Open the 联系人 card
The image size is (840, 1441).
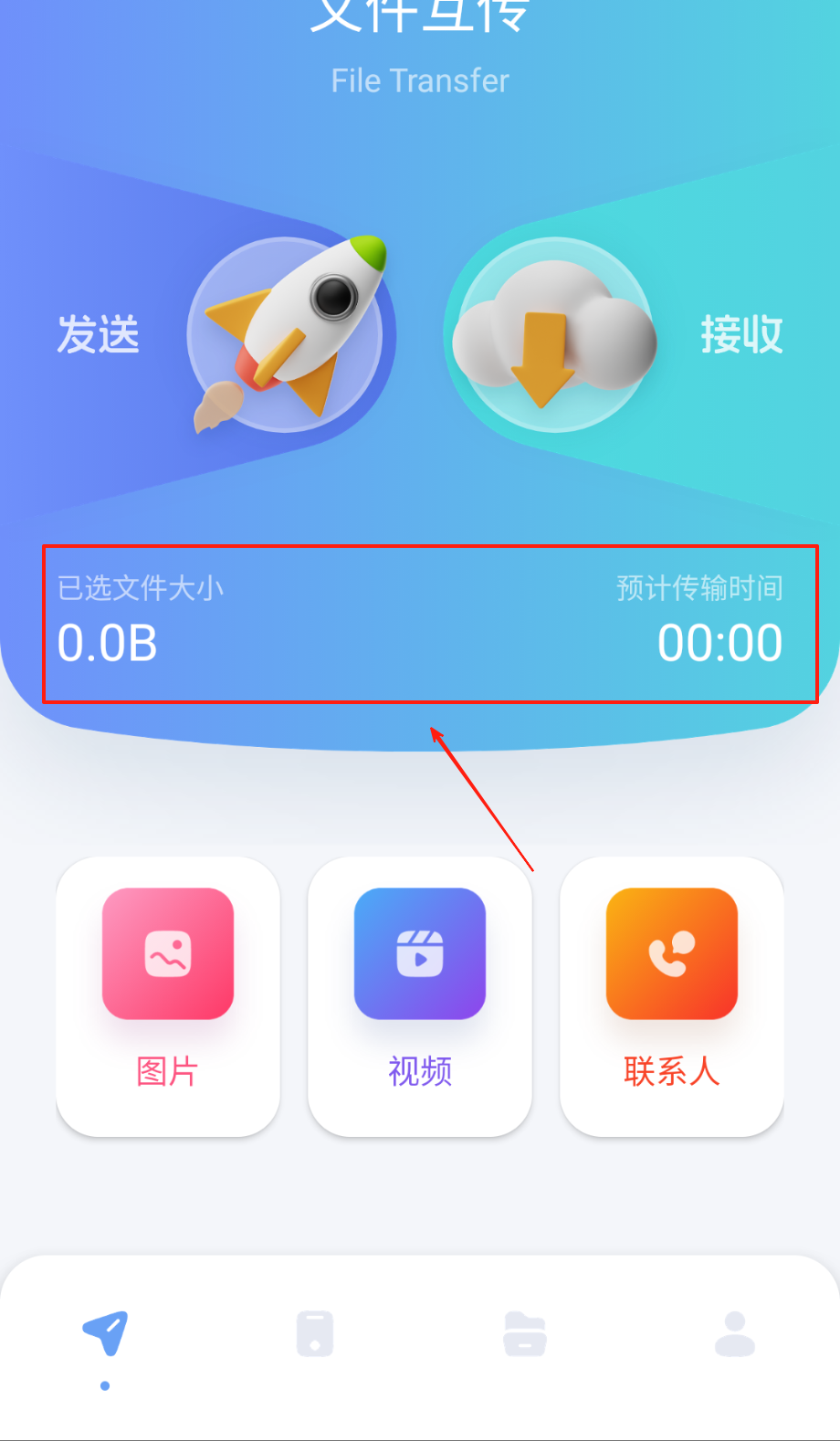pos(672,995)
